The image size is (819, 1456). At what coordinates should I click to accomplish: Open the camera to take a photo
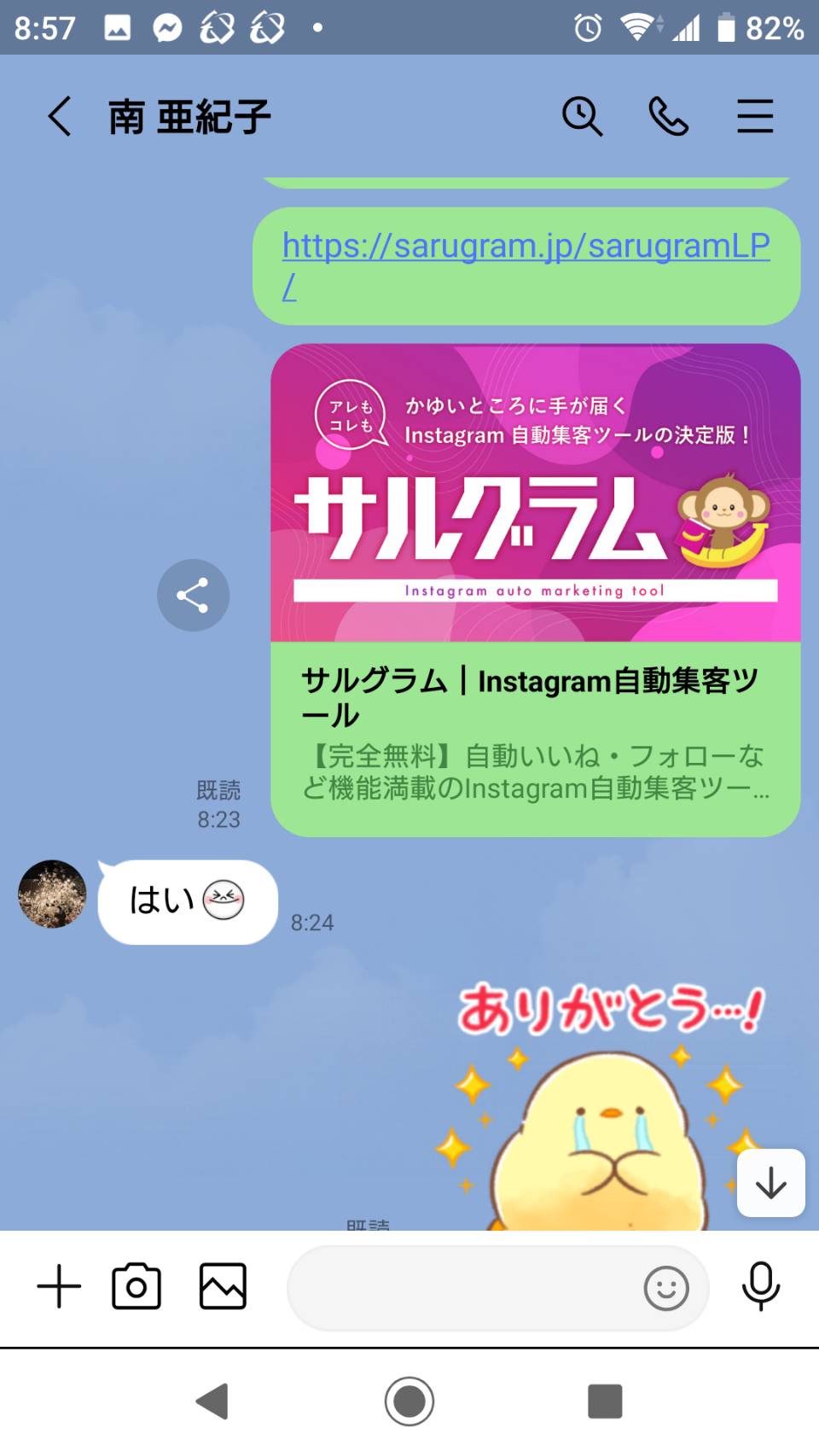pos(136,1287)
